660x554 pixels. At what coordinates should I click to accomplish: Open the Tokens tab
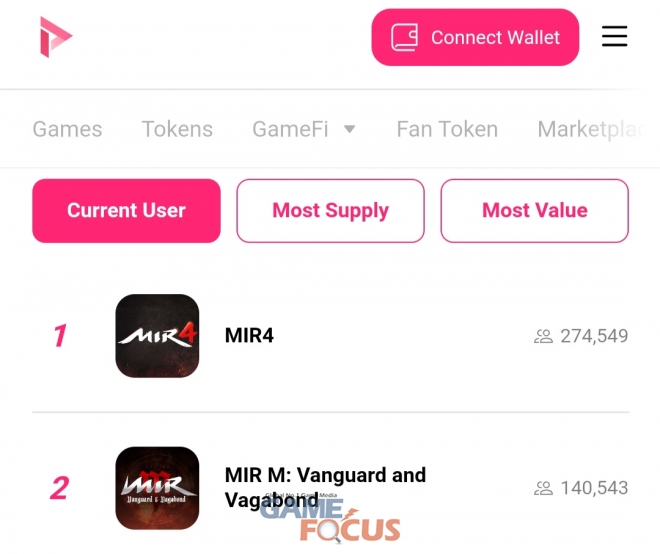[177, 129]
